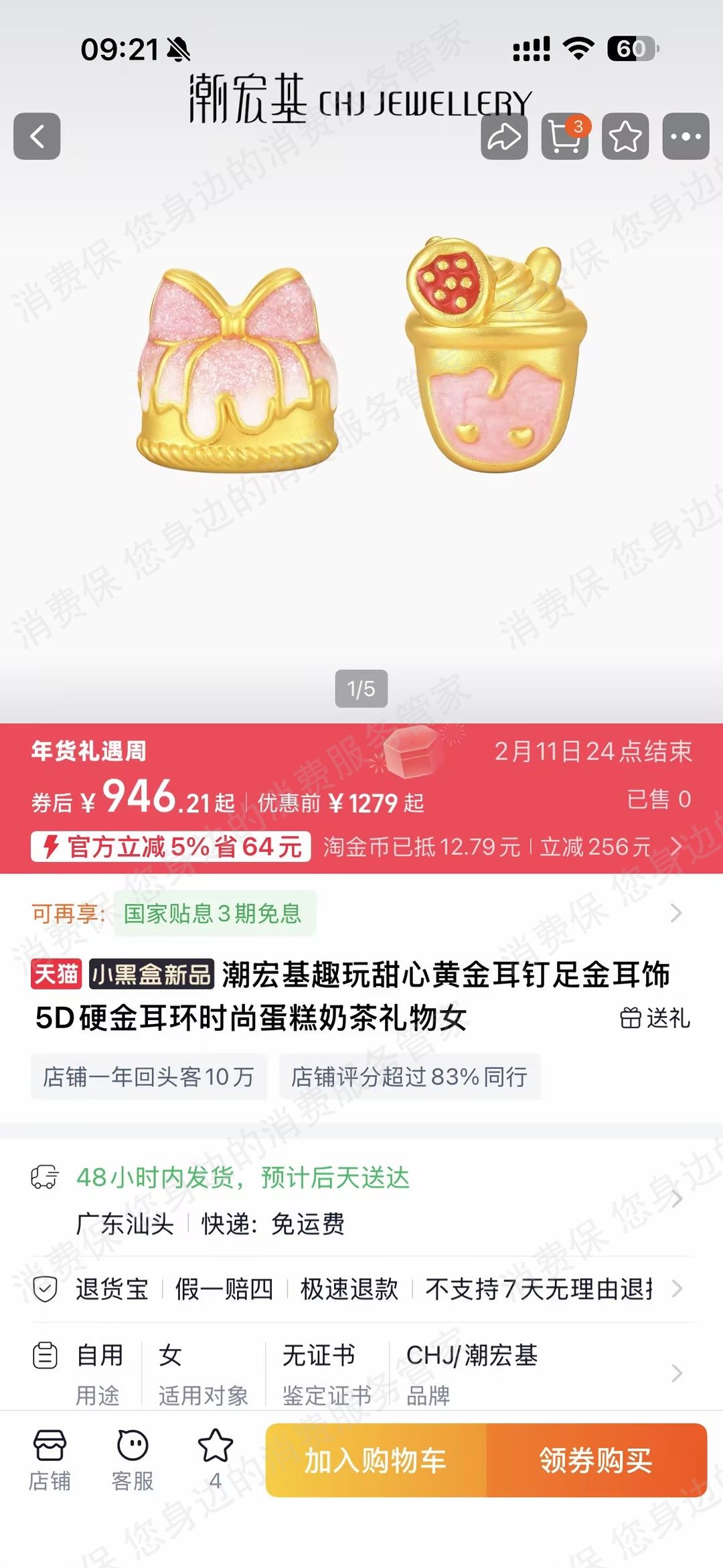
Task: Open the three-dot overflow menu
Action: (686, 136)
